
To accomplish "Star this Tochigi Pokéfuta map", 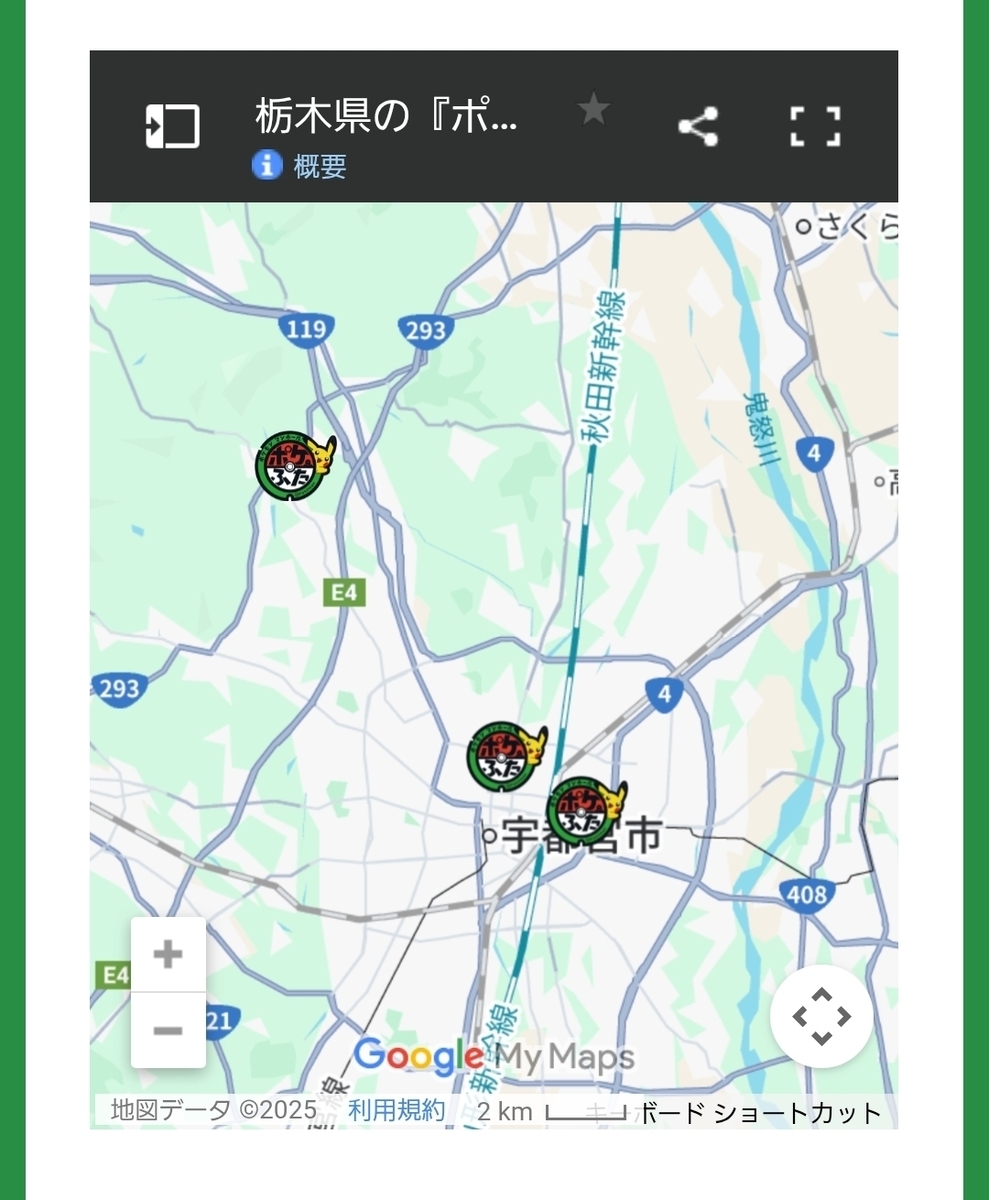I will (593, 110).
